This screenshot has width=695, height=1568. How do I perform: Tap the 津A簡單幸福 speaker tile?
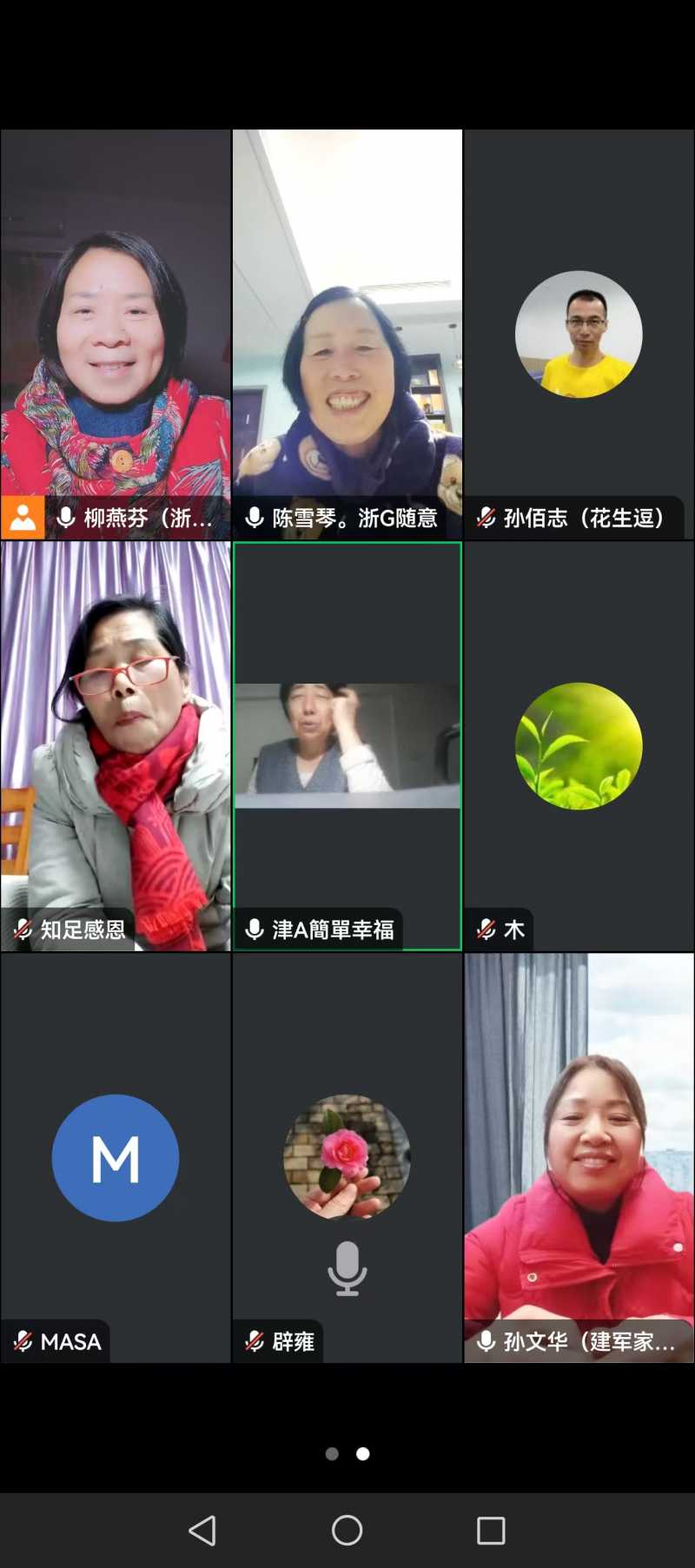click(347, 745)
